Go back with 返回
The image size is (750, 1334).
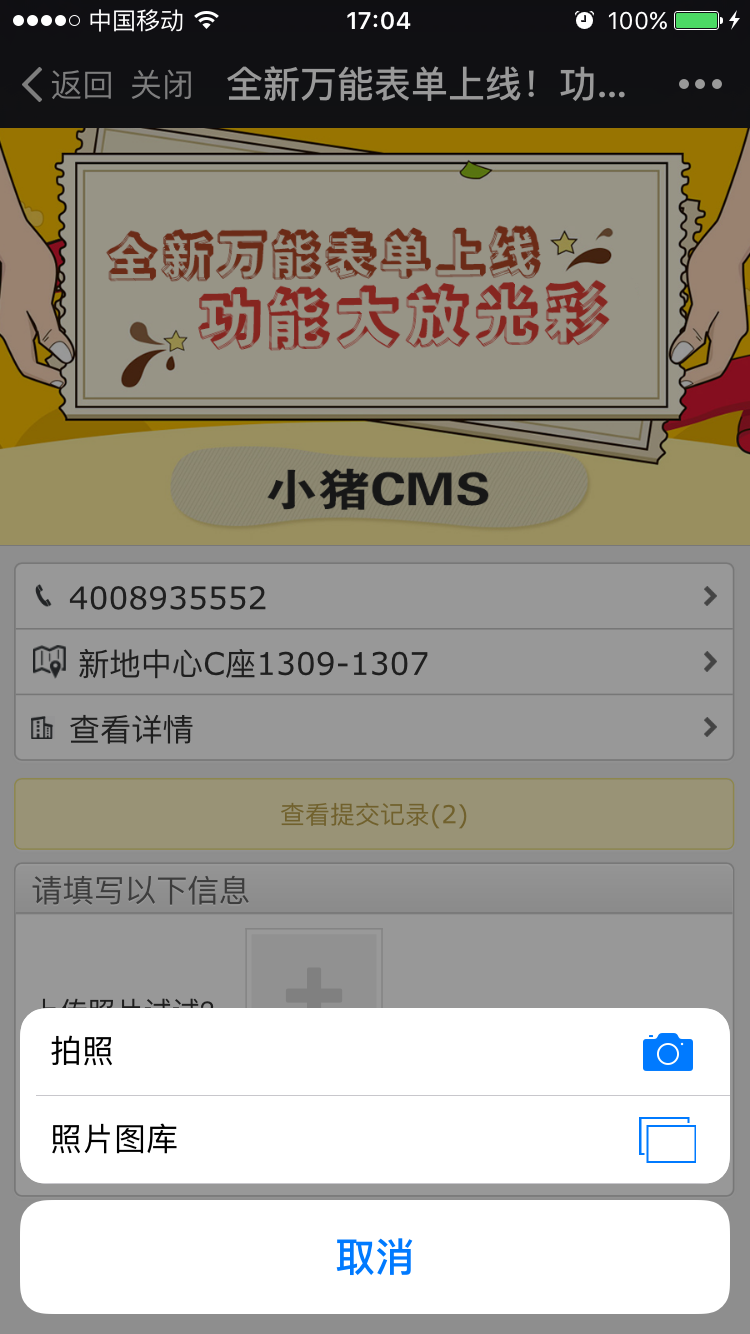tap(66, 85)
